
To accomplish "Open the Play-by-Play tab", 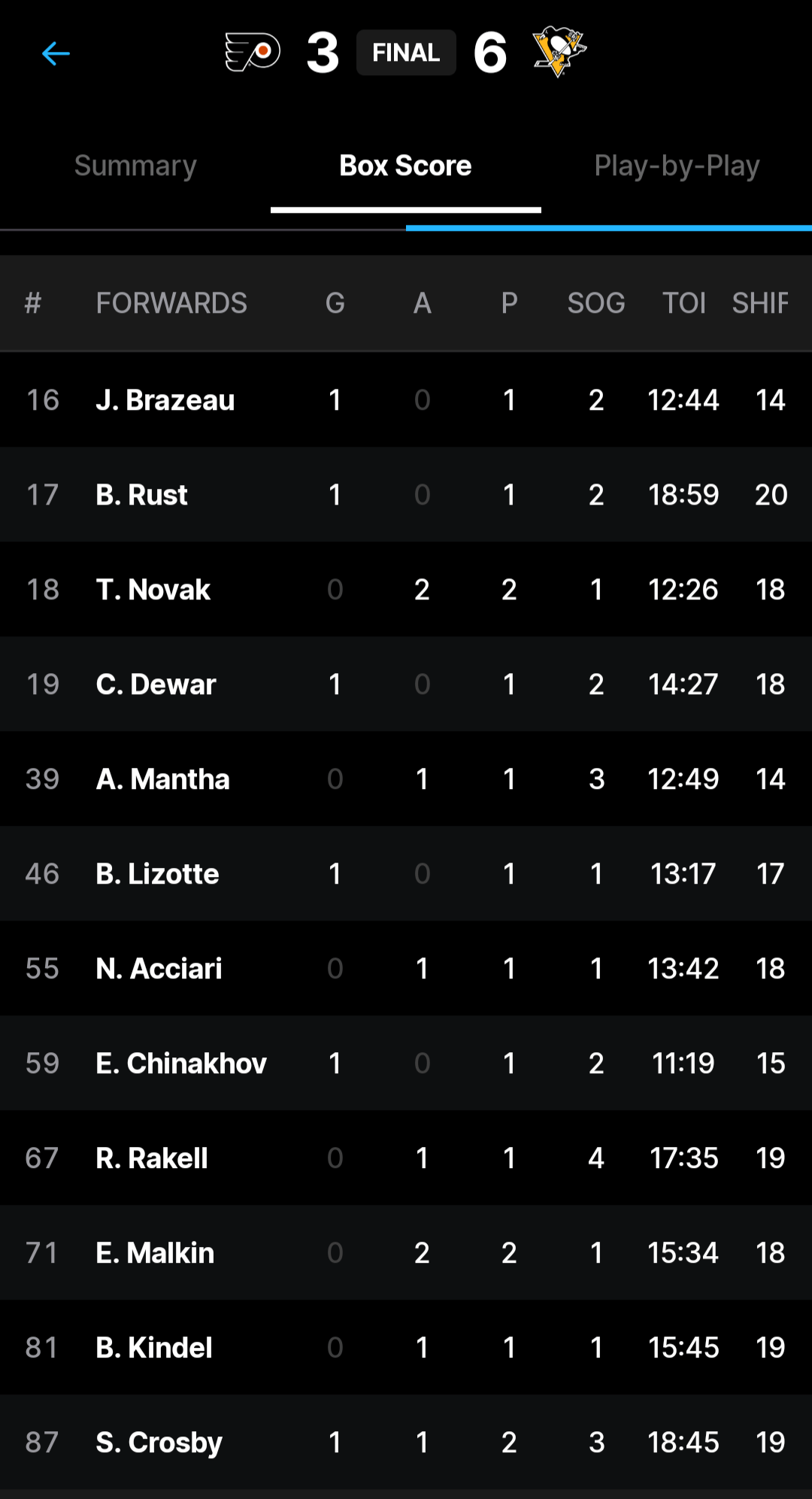I will point(677,166).
